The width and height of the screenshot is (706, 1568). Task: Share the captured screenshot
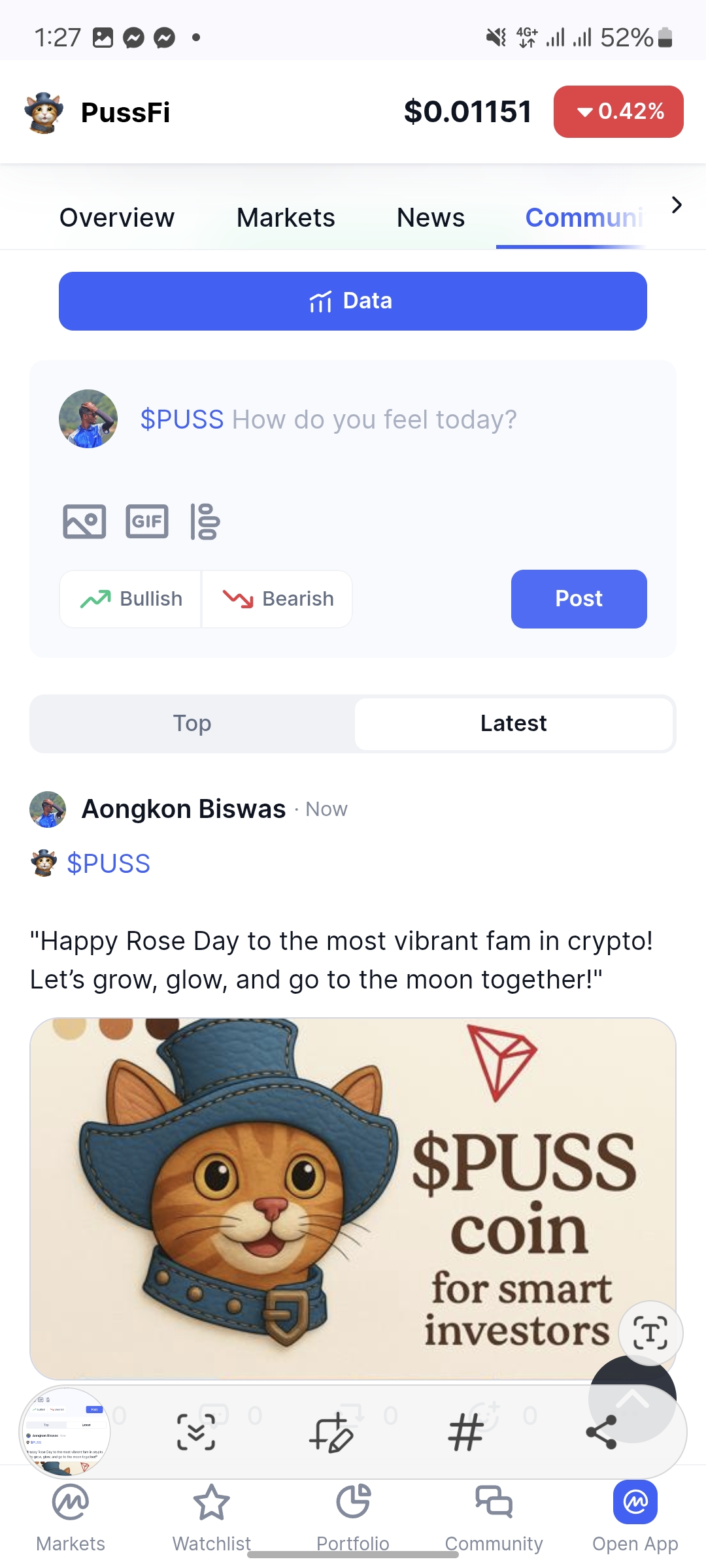point(601,1432)
